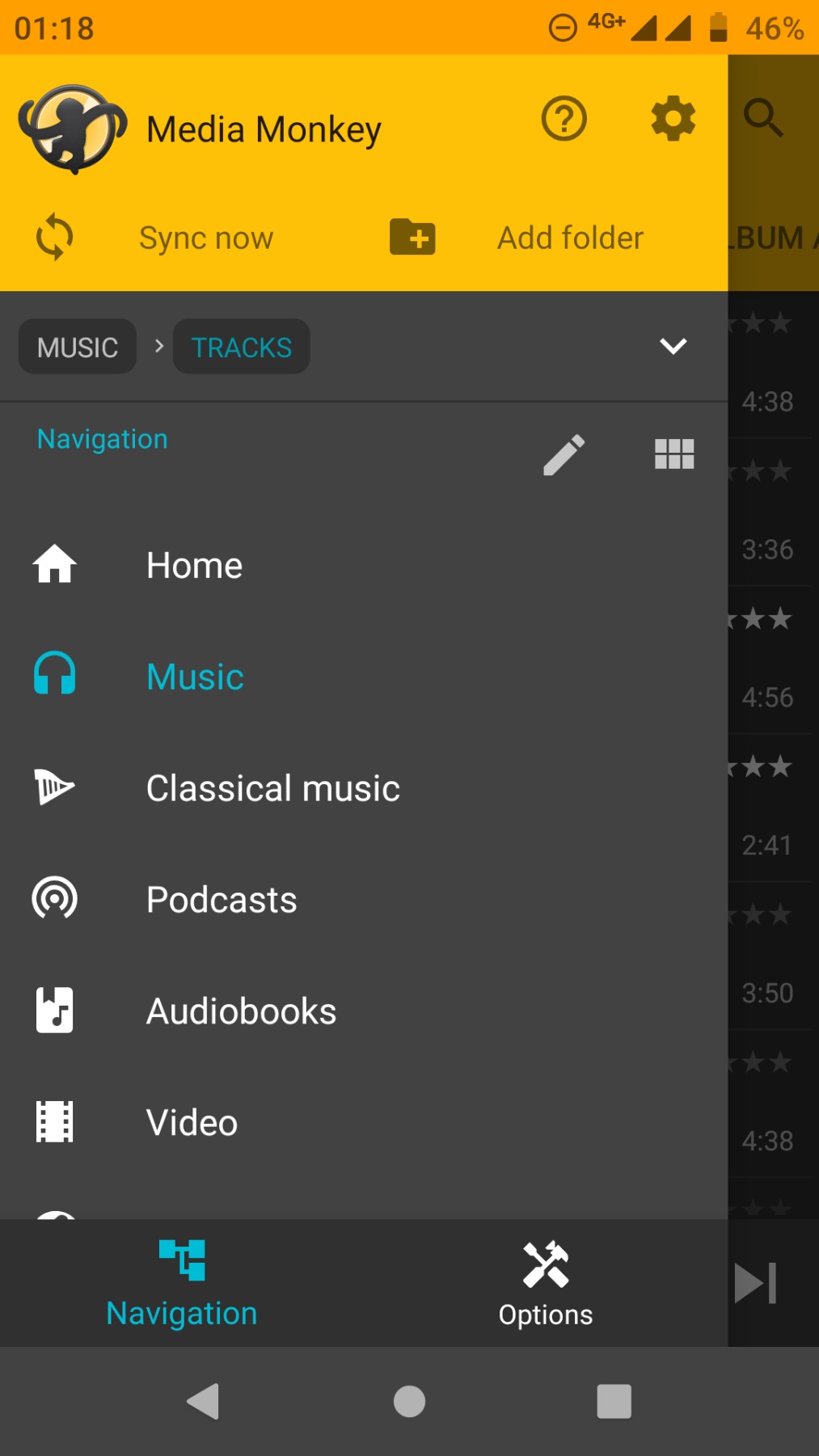Switch to the Options tab
The height and width of the screenshot is (1456, 819).
546,1283
